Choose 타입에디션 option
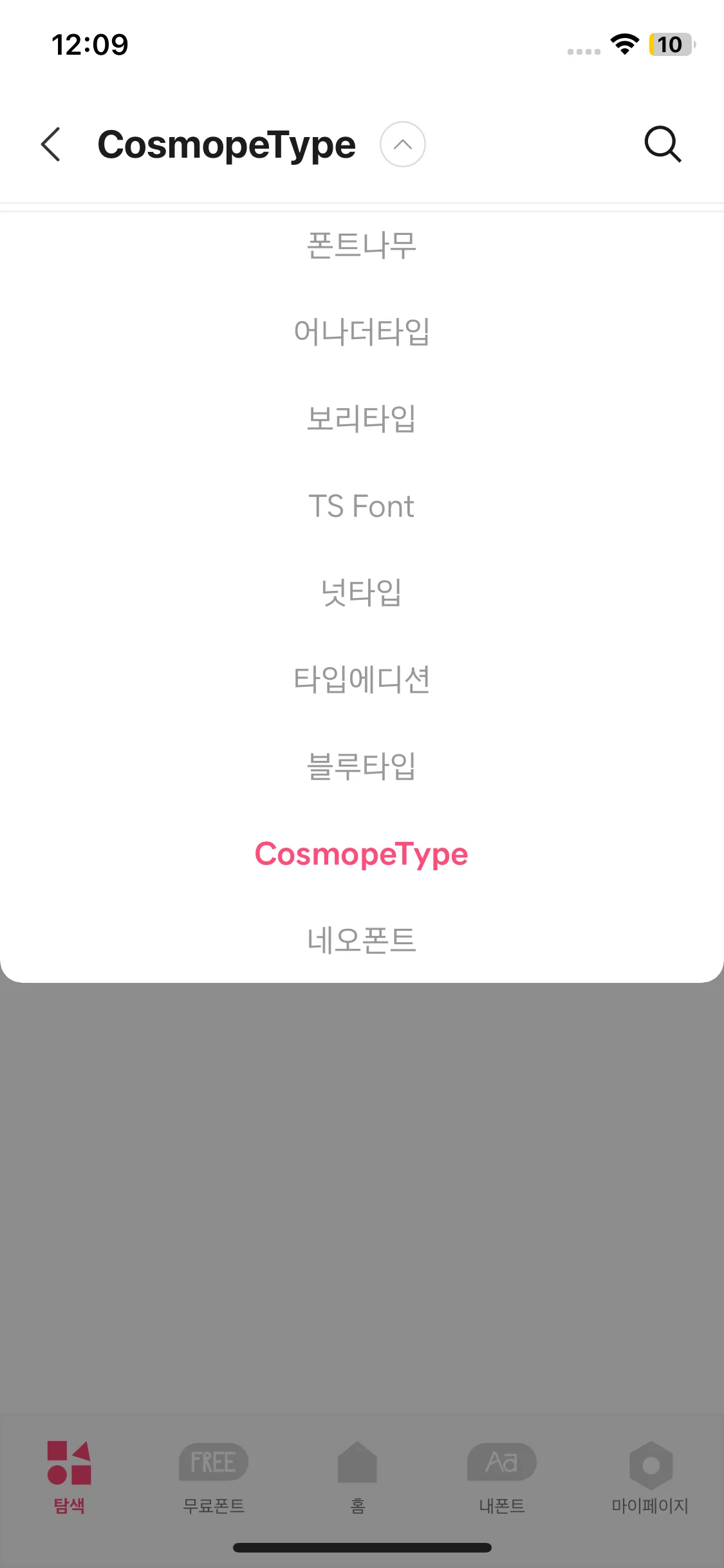 [362, 680]
